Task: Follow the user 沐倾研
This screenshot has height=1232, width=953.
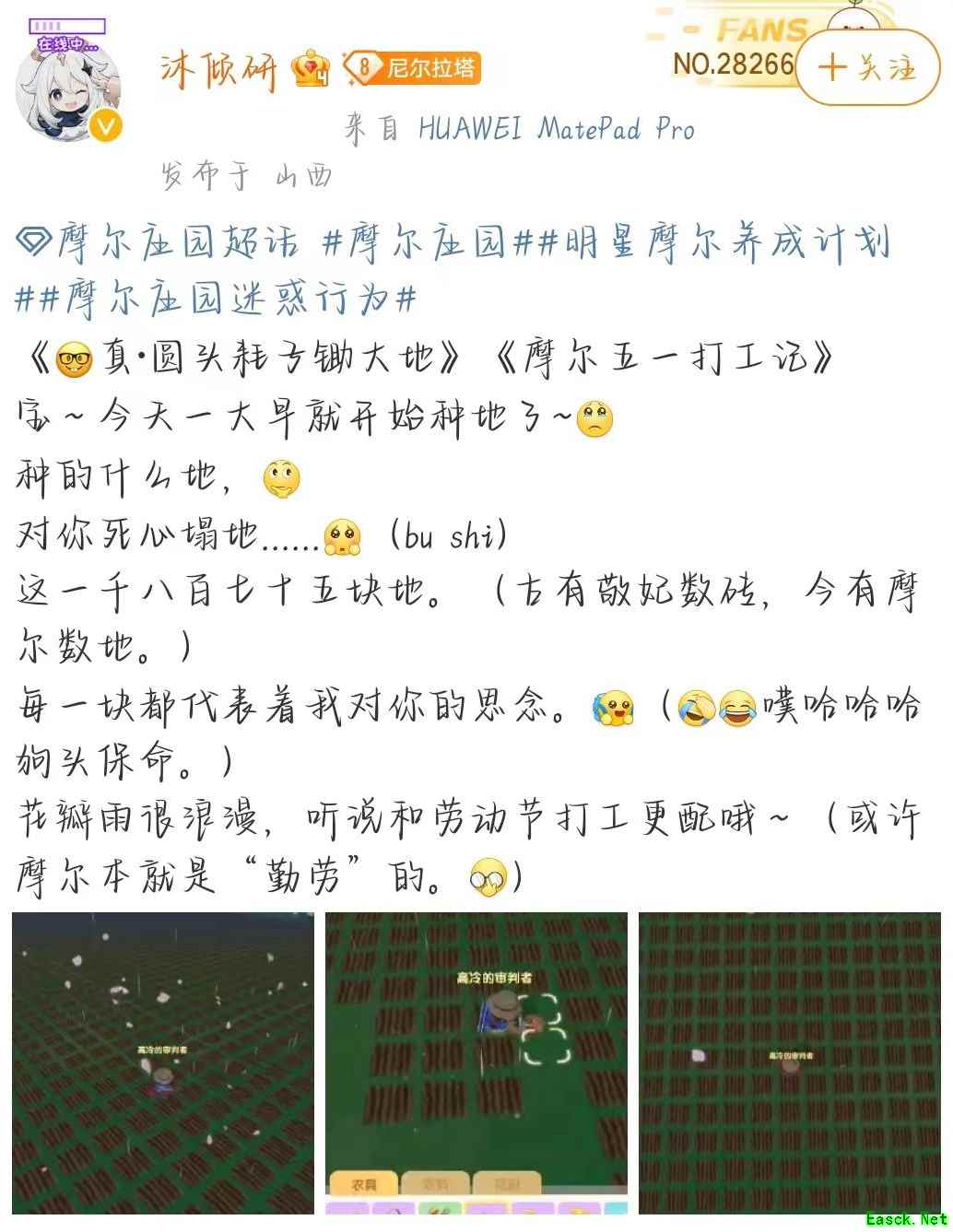Action: pos(867,66)
